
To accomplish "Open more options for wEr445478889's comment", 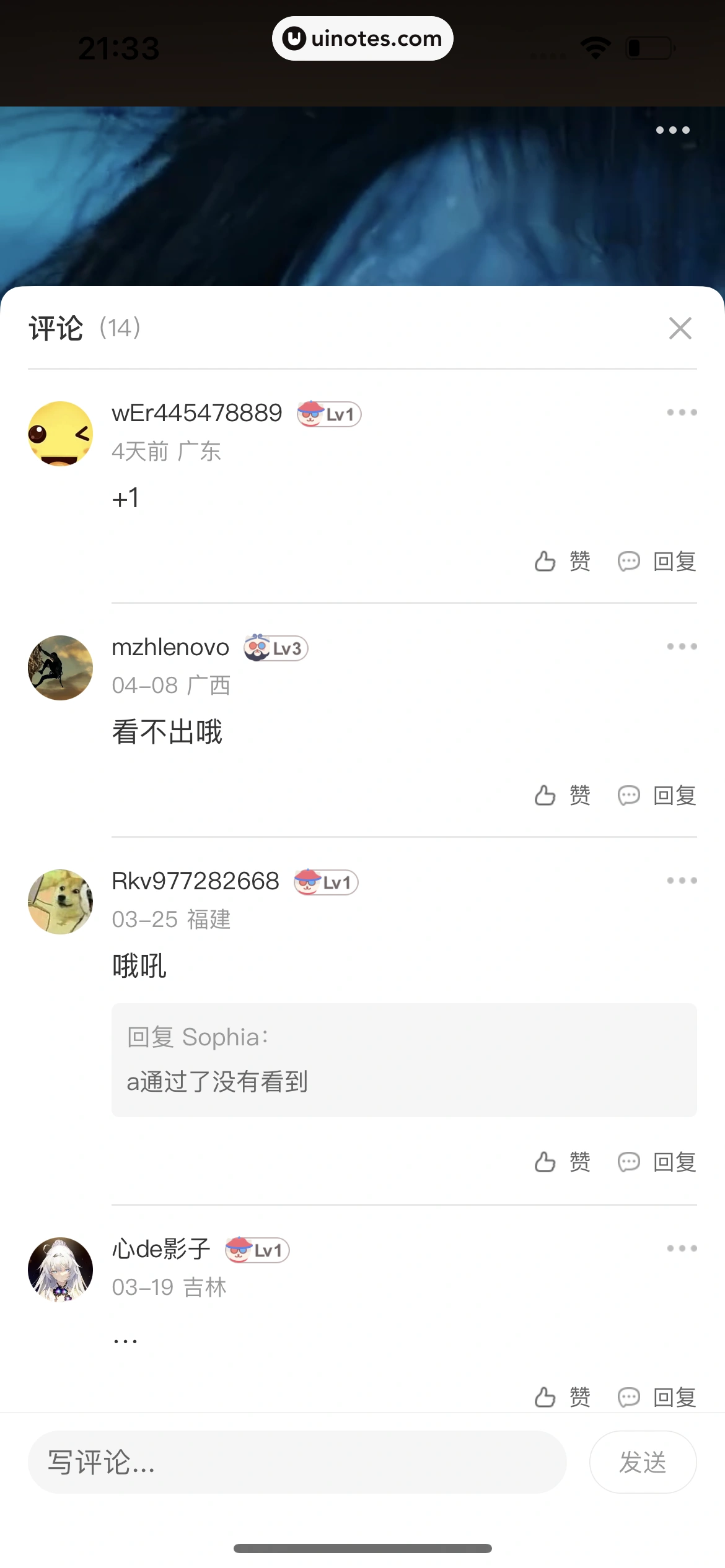I will 680,412.
